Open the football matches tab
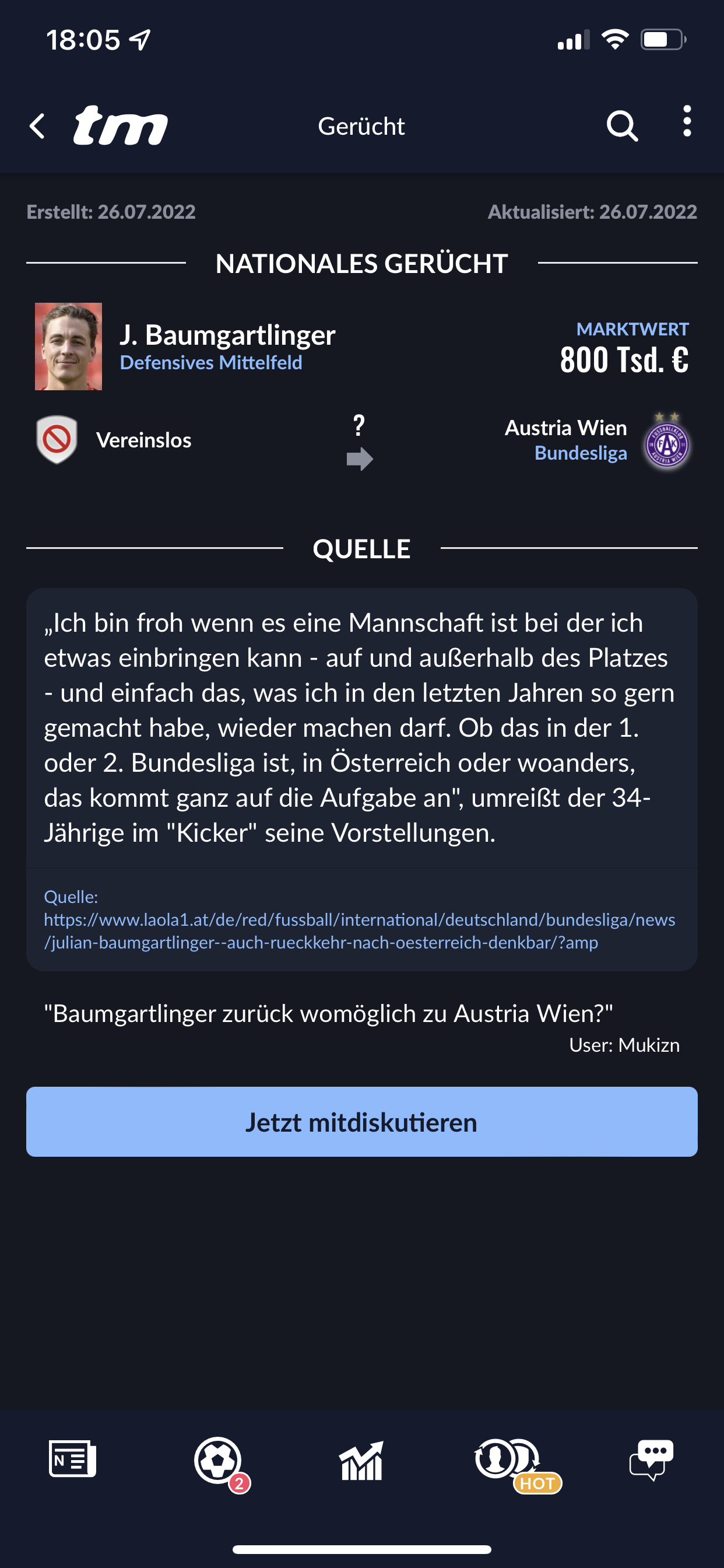The image size is (724, 1568). (219, 1461)
